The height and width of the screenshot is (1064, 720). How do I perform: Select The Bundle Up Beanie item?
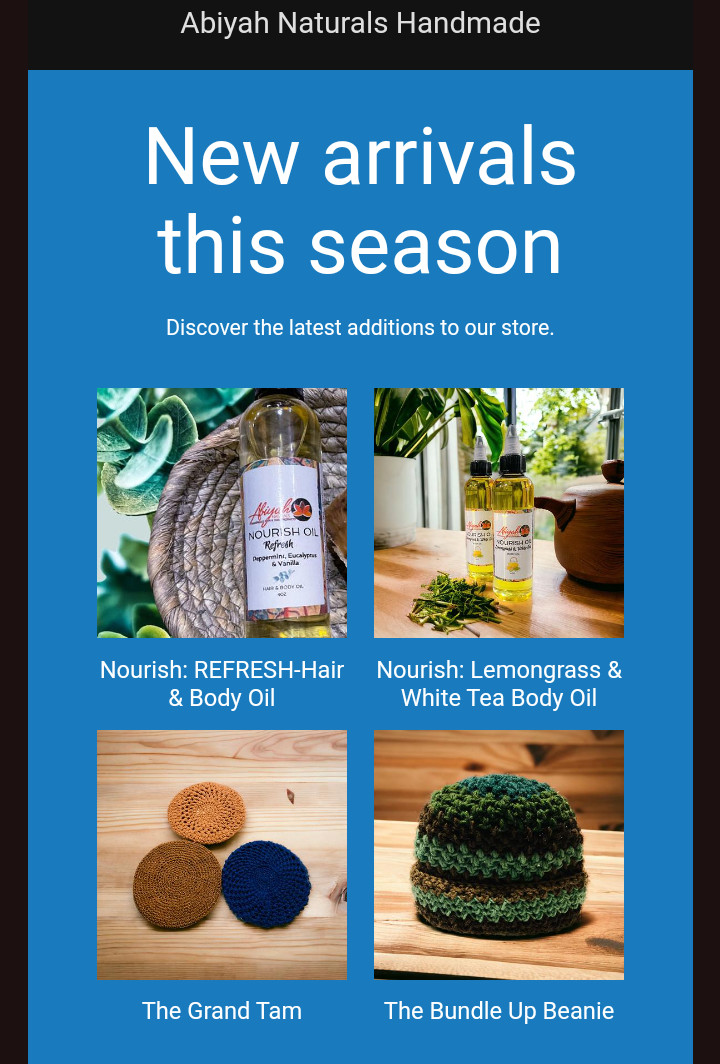coord(499,855)
